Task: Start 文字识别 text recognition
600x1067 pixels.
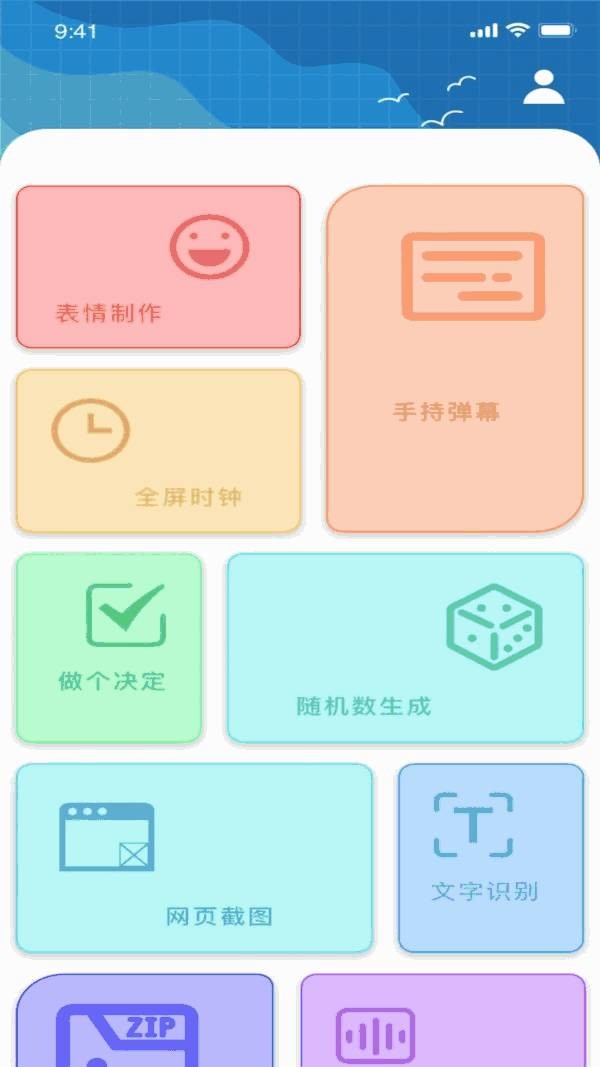Action: coord(491,858)
